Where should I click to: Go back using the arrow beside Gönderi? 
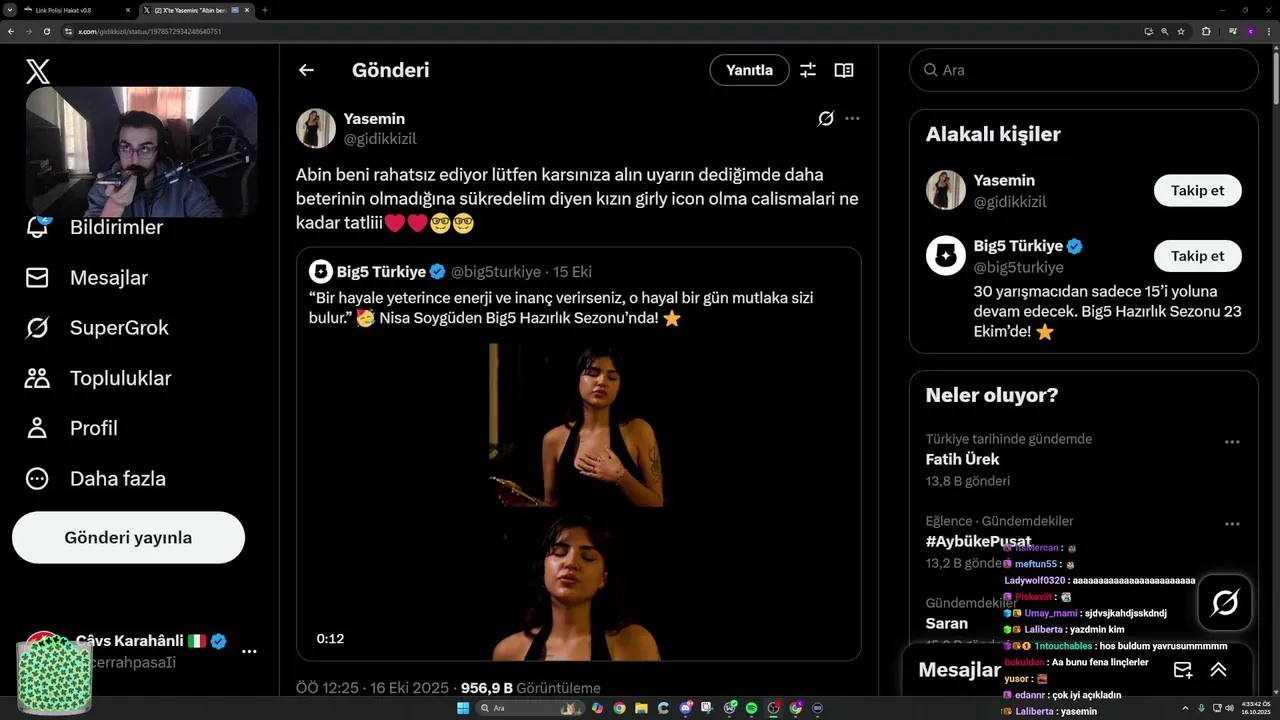click(306, 70)
